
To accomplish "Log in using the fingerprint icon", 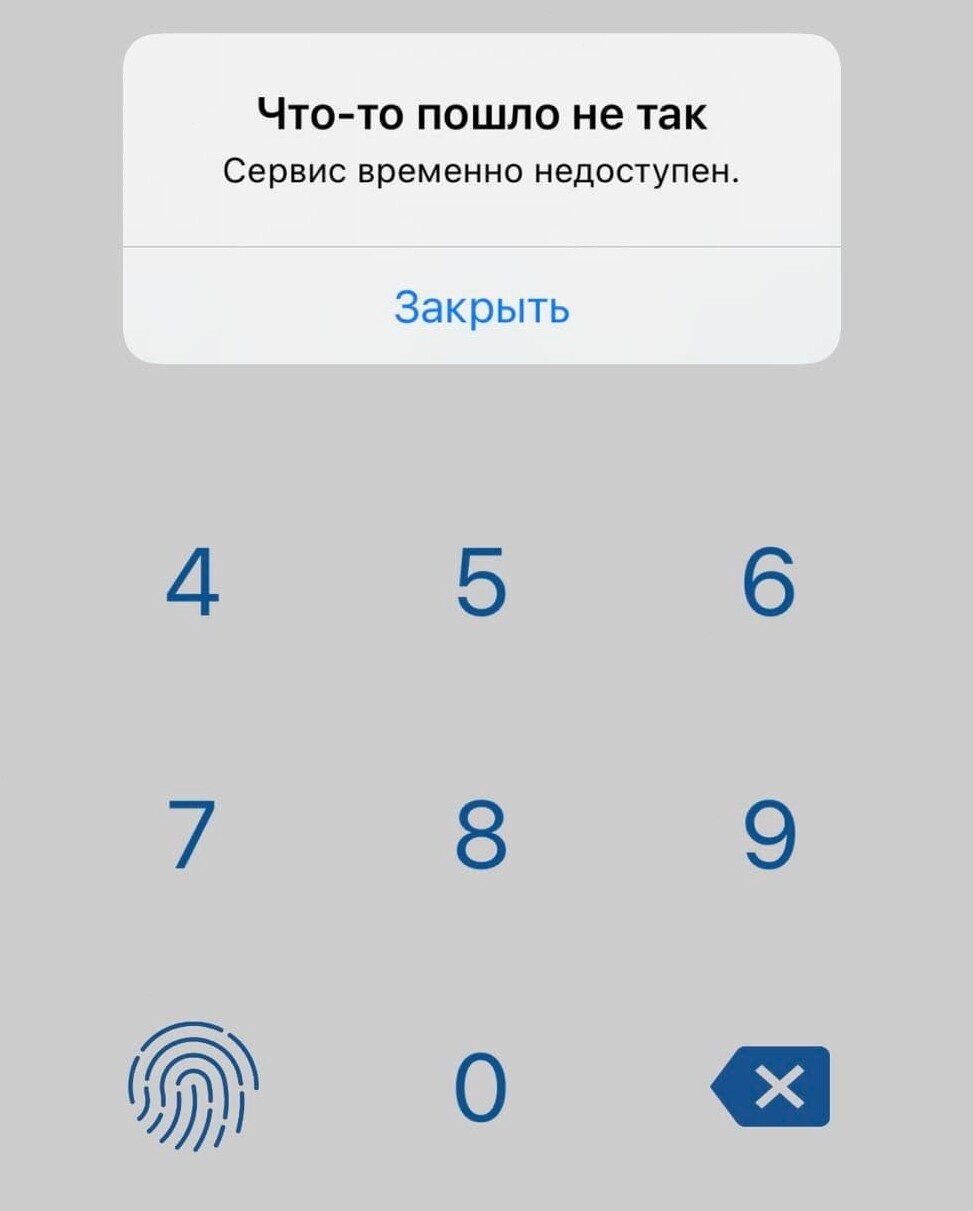I will coord(193,1086).
